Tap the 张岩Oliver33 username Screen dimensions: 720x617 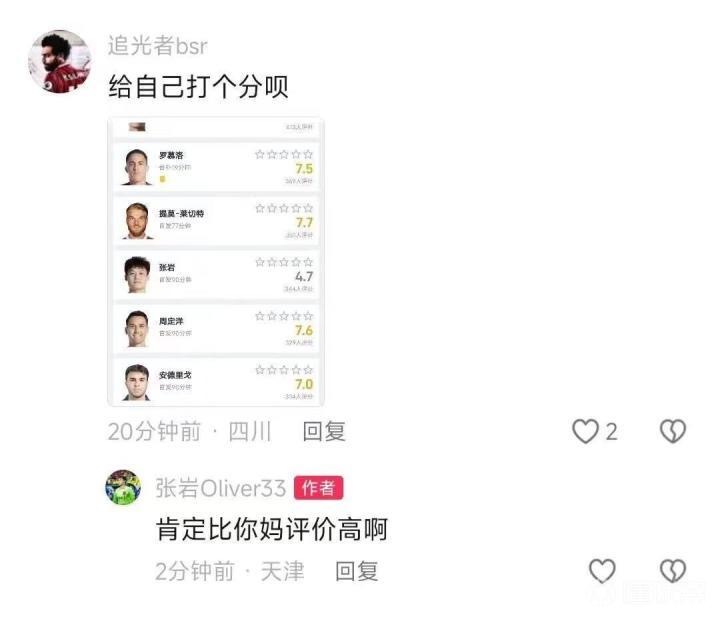pyautogui.click(x=221, y=487)
